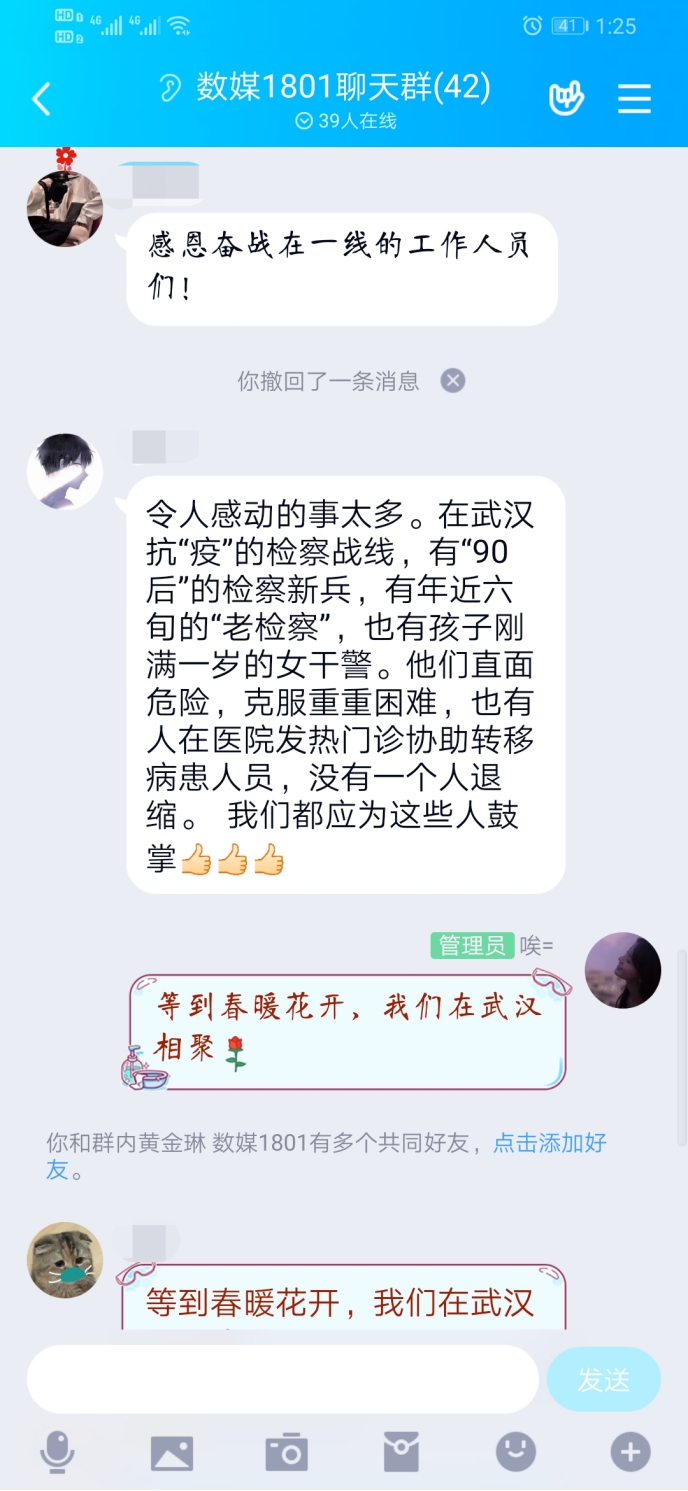Go back from the 数媒1801聊天群 chat
The width and height of the screenshot is (688, 1491).
tap(41, 99)
